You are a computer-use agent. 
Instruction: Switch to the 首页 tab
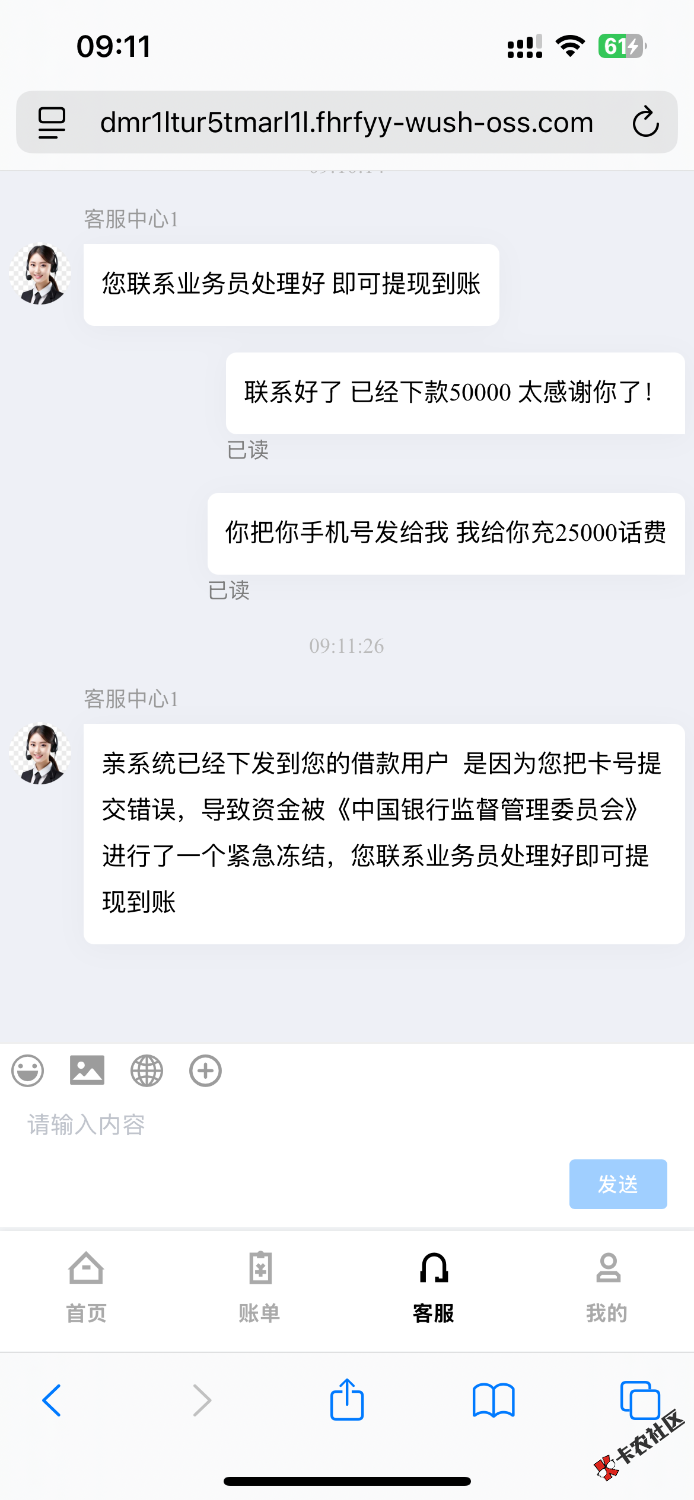(86, 1287)
